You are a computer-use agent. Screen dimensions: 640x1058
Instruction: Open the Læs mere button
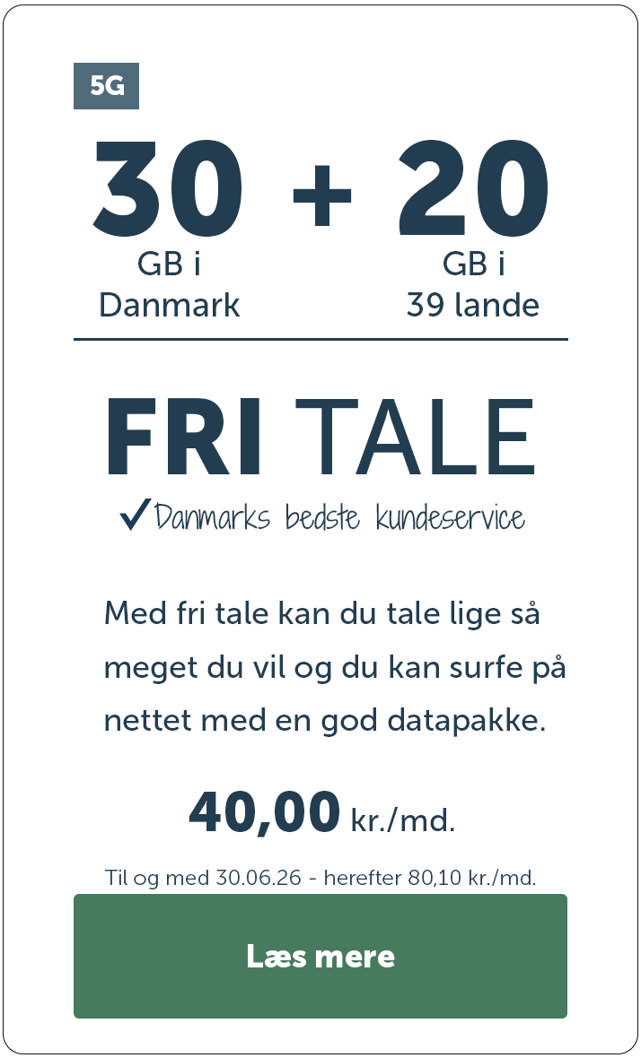[320, 956]
